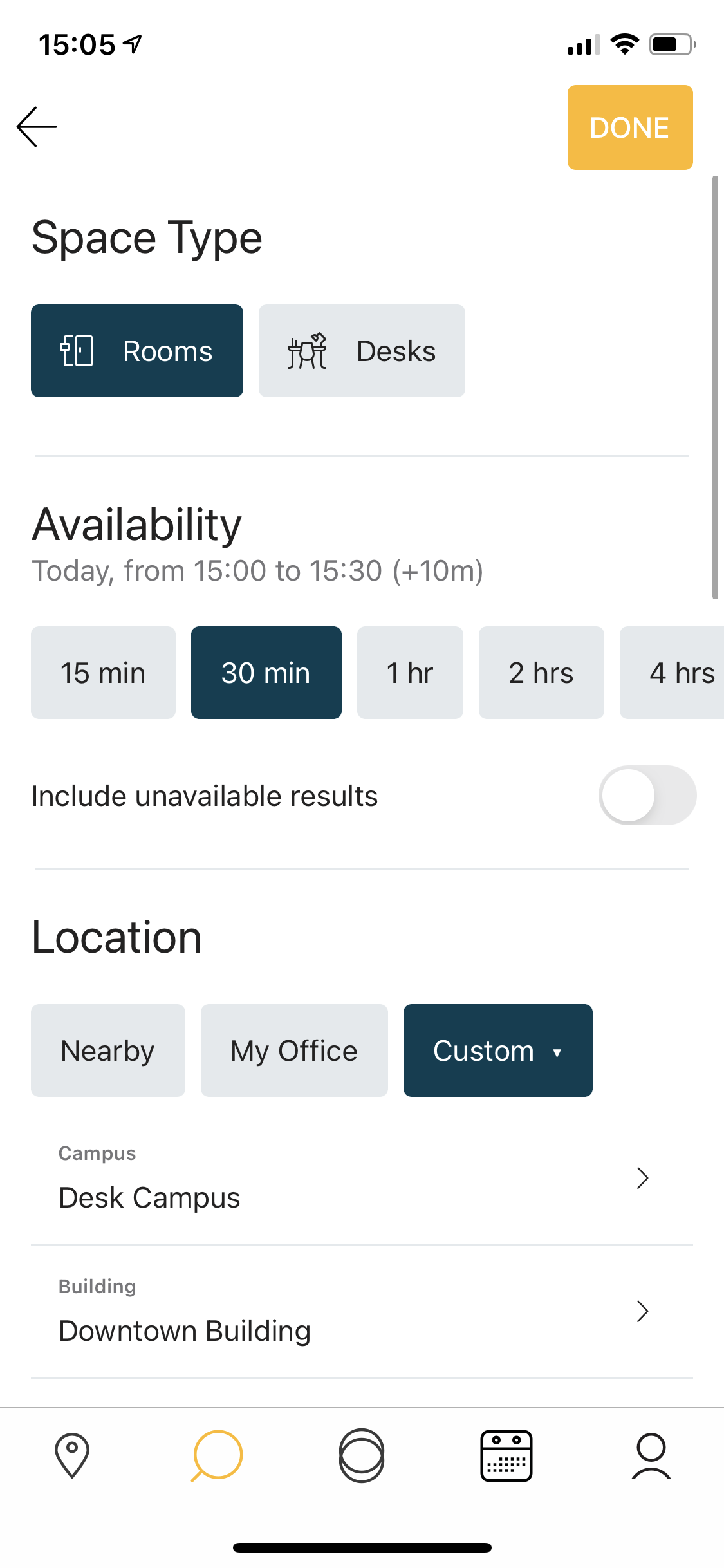Pick the 2 hrs duration
724x1568 pixels.
tap(541, 673)
